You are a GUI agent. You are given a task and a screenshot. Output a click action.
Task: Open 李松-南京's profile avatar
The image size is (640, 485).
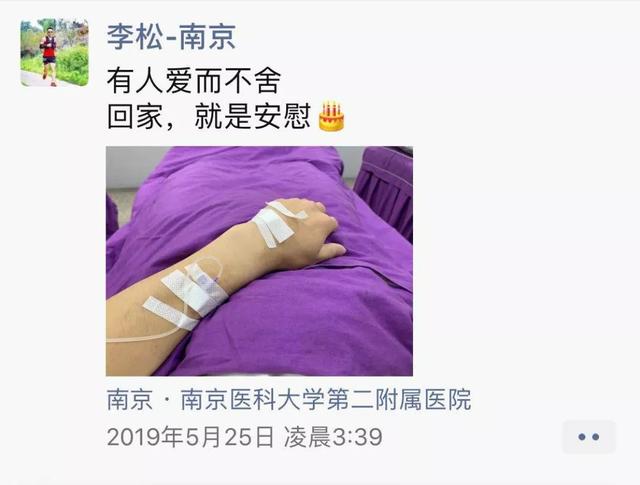click(54, 52)
